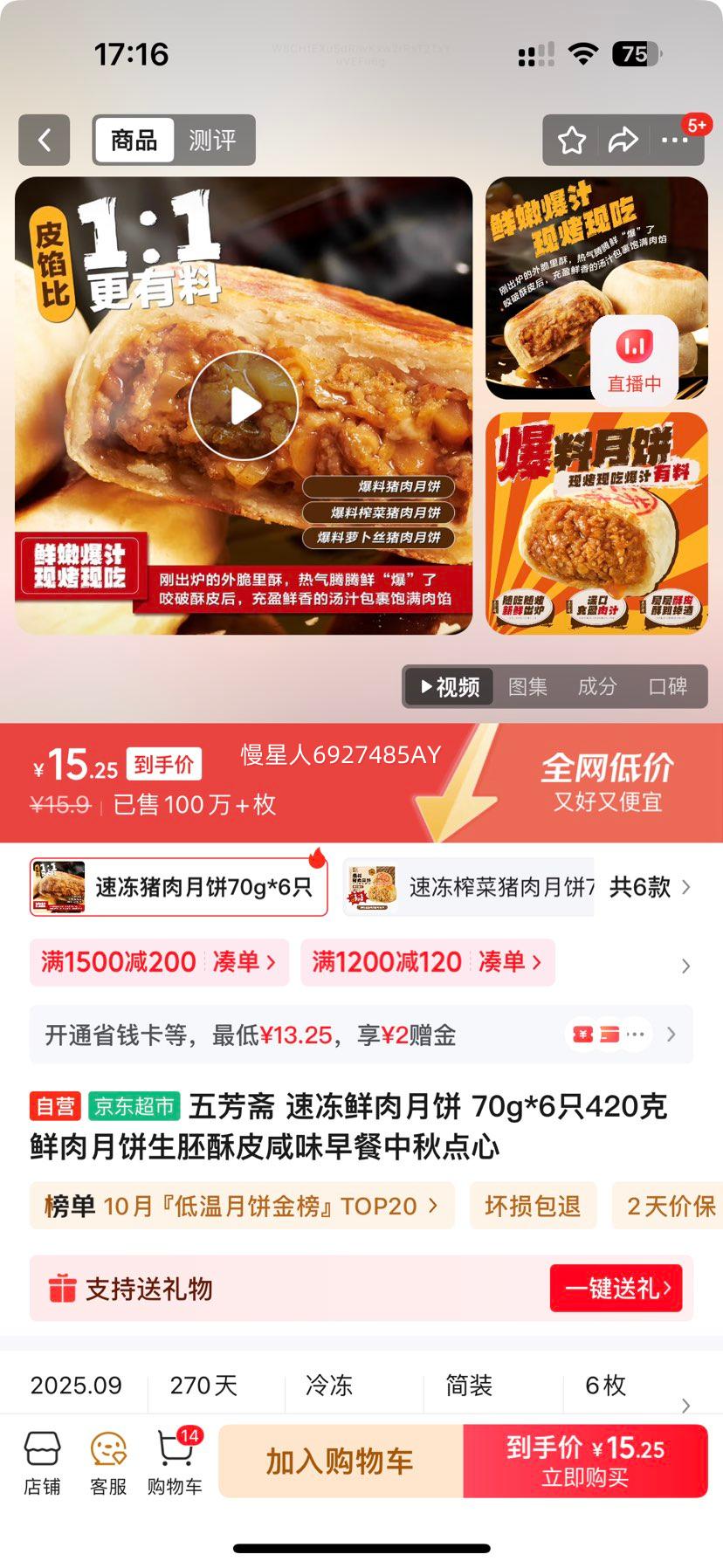Screen dimensions: 723x1568
Task: Visit the 店铺 store page
Action: click(42, 1462)
